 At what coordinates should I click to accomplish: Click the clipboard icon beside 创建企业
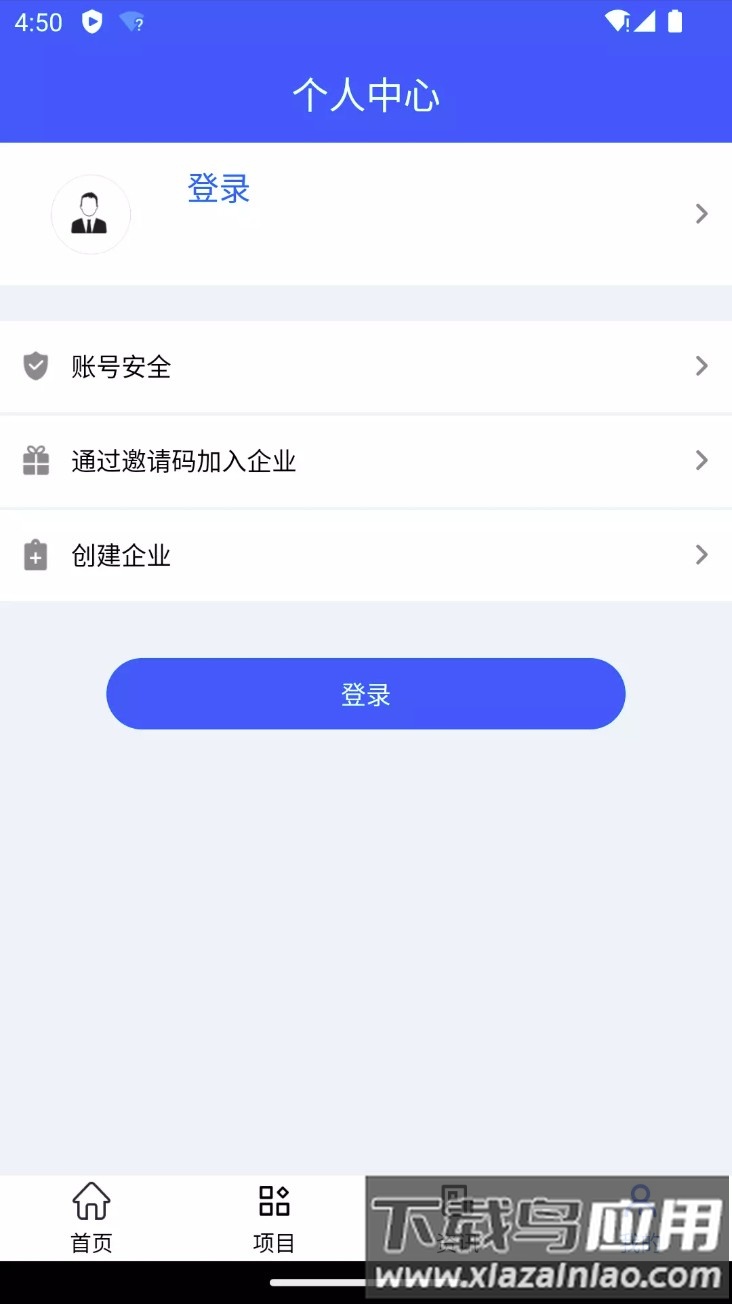pos(36,555)
